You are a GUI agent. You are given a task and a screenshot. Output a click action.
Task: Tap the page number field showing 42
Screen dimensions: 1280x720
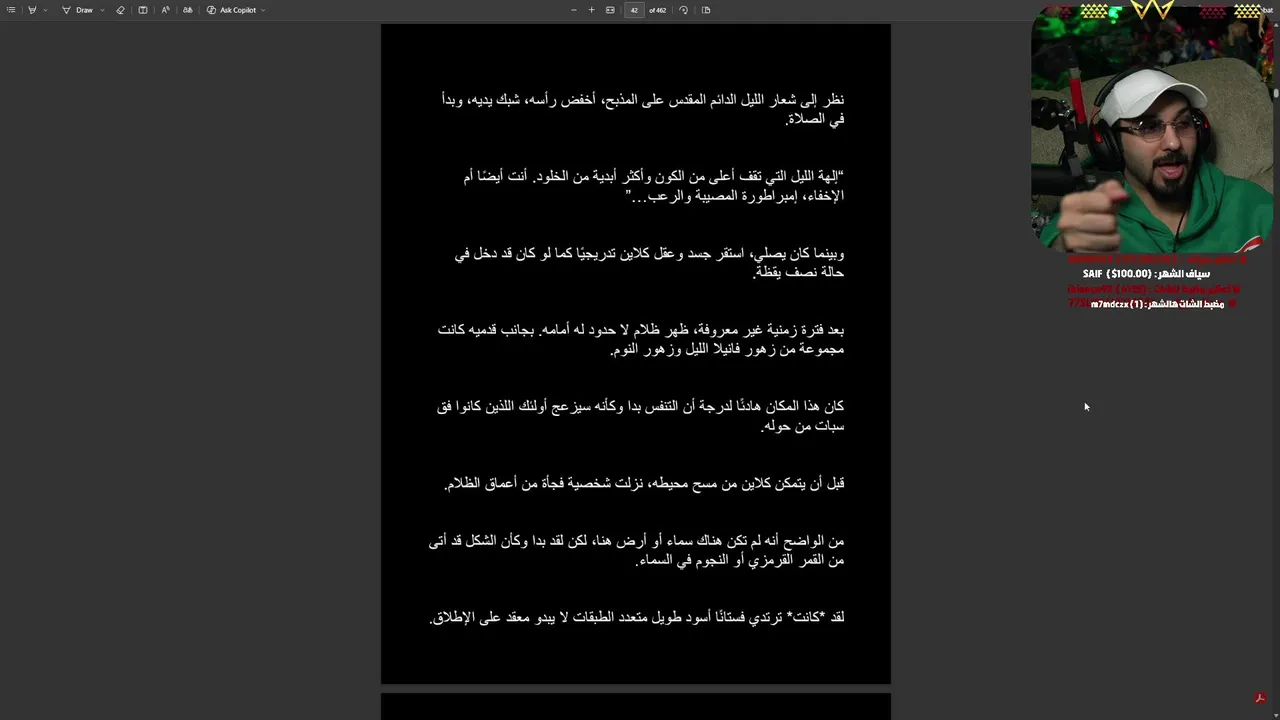pos(634,10)
